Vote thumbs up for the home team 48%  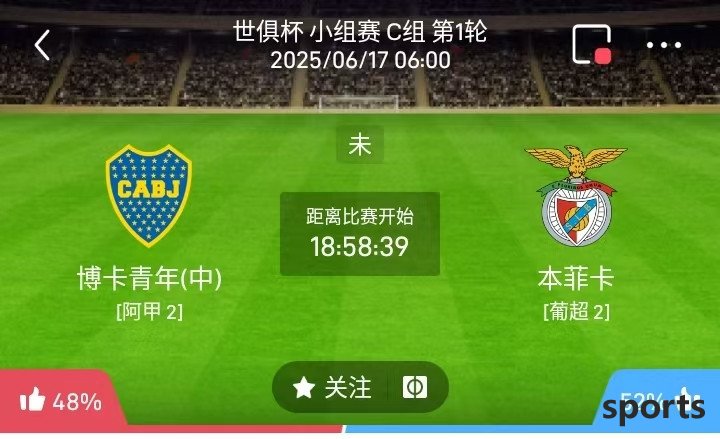pos(60,402)
